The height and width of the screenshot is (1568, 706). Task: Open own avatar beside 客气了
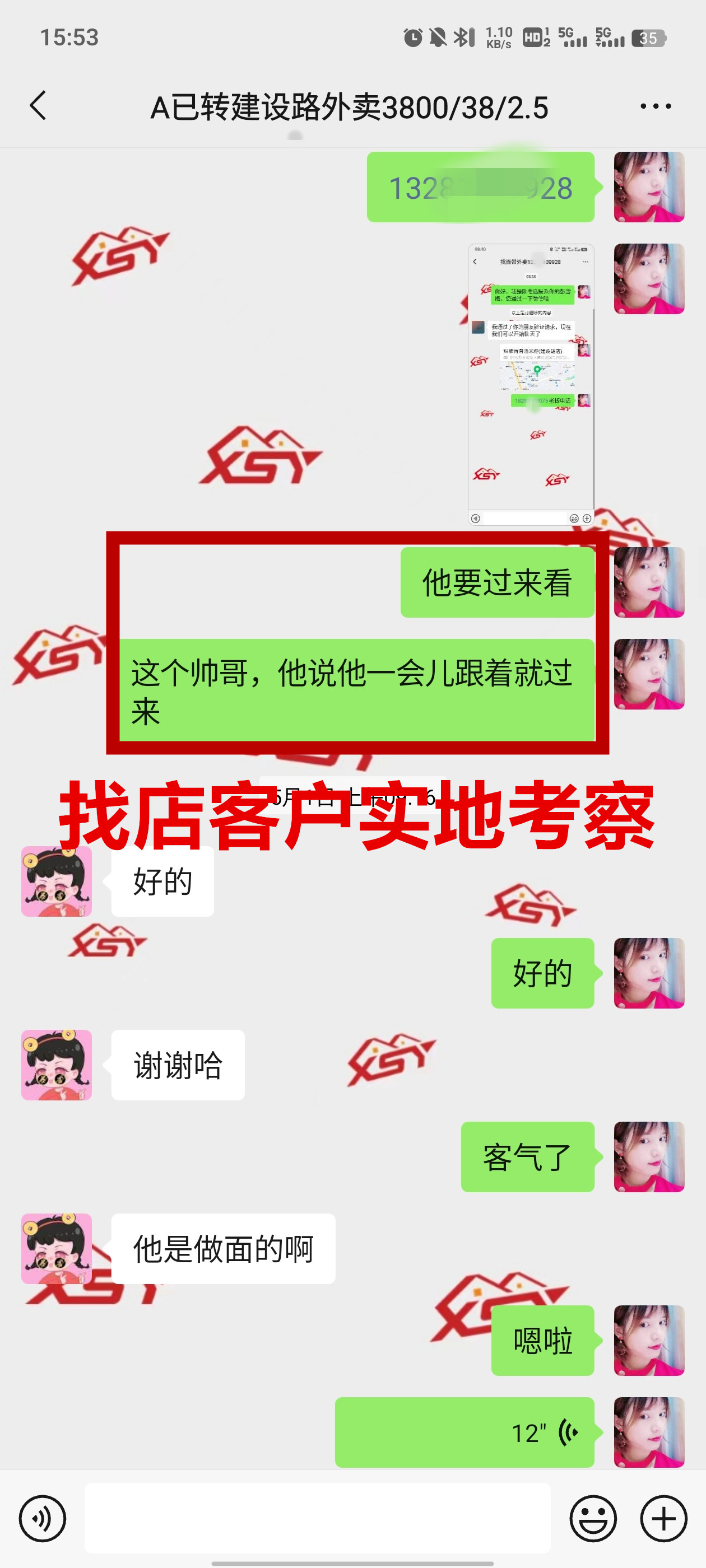[x=649, y=1156]
